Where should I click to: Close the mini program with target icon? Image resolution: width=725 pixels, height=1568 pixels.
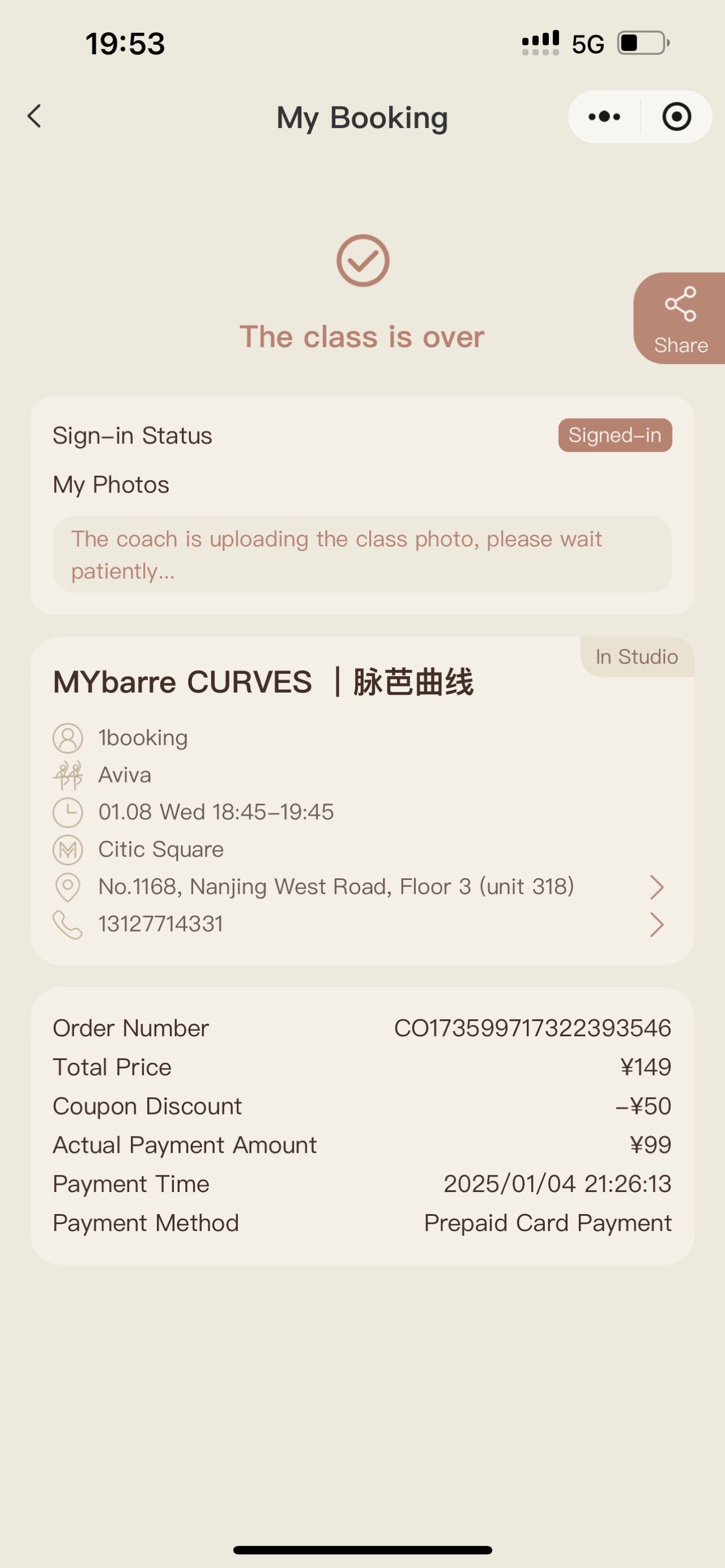(x=676, y=116)
